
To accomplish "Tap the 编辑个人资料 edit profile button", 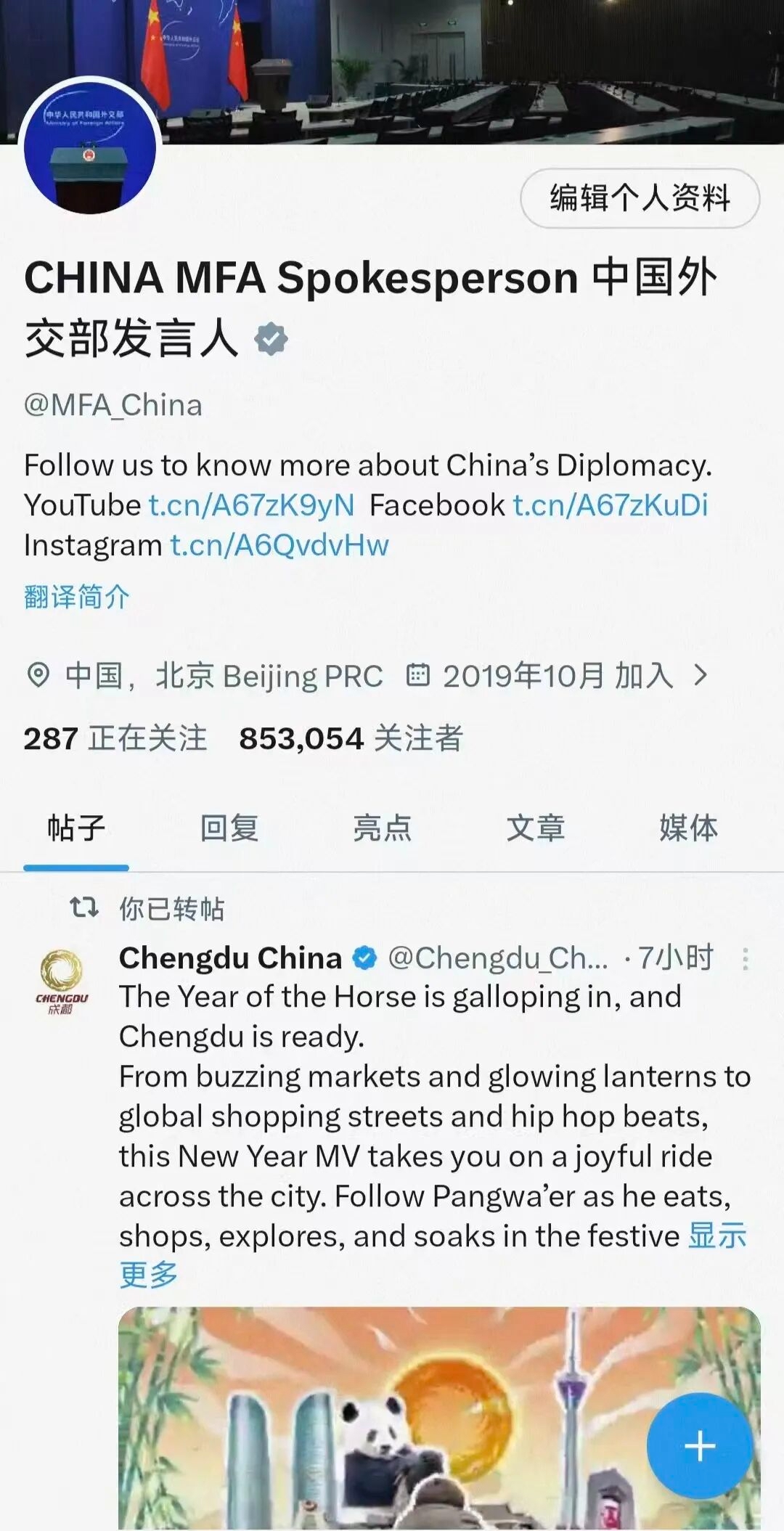I will [x=640, y=198].
